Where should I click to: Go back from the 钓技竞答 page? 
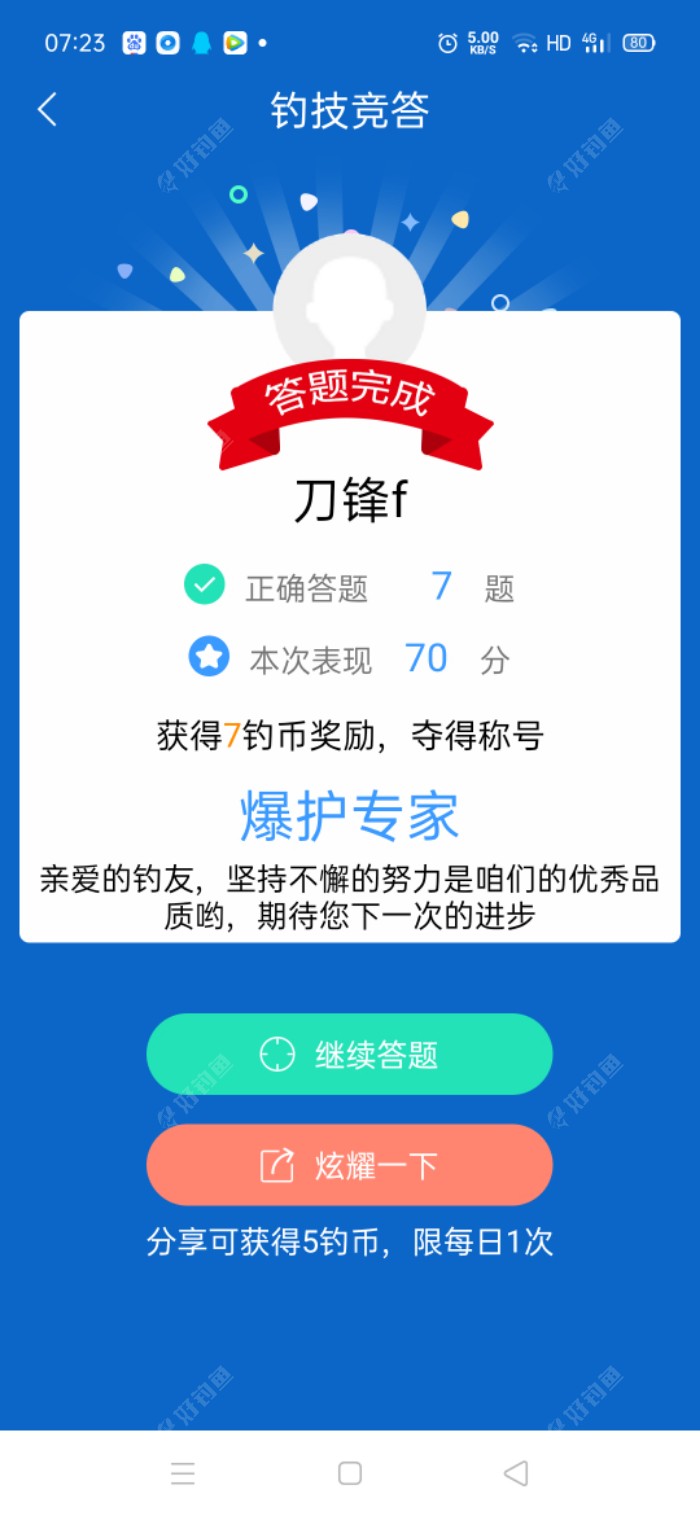pos(47,110)
